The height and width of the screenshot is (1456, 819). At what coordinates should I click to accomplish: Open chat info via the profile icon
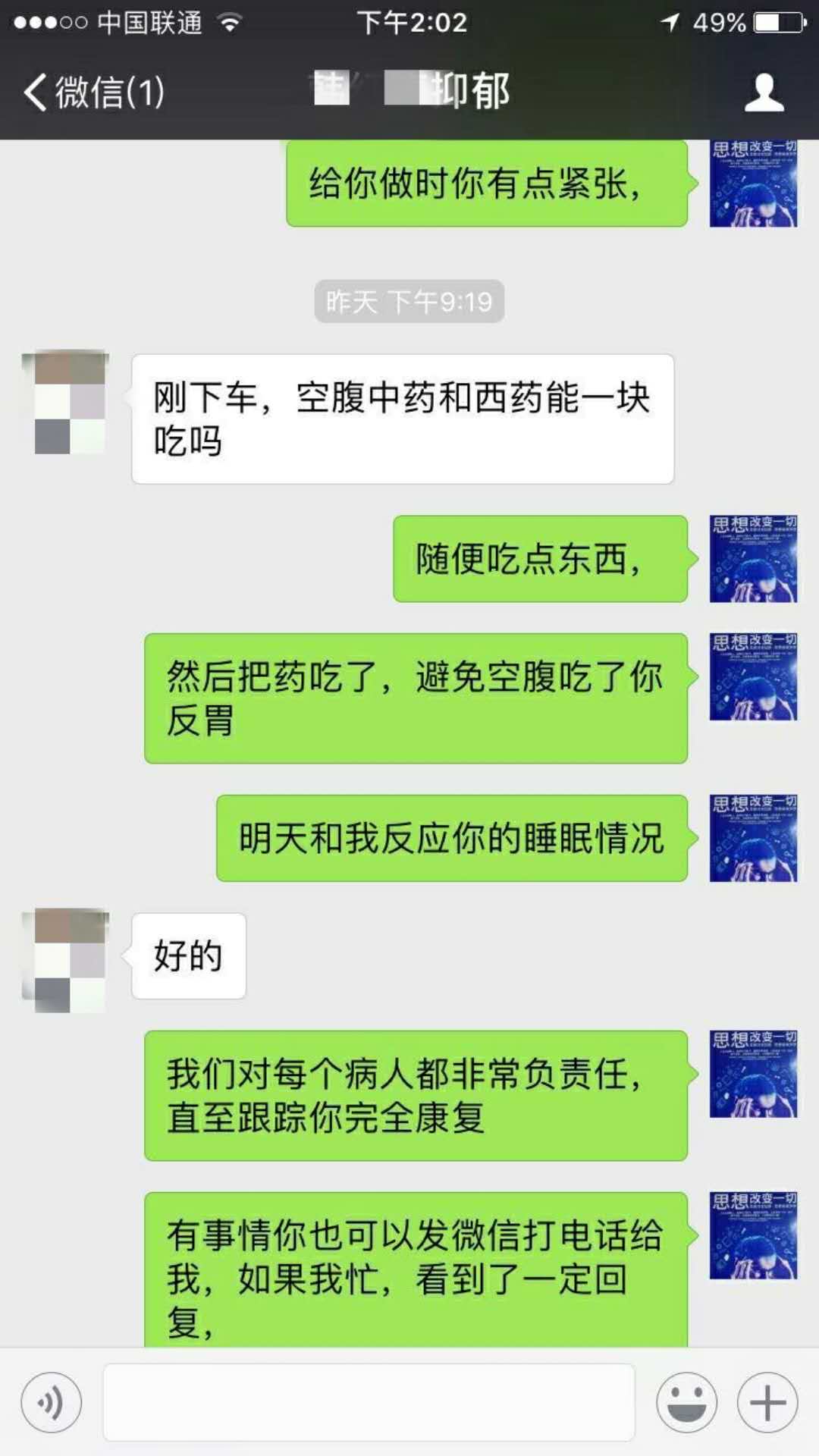click(x=763, y=93)
